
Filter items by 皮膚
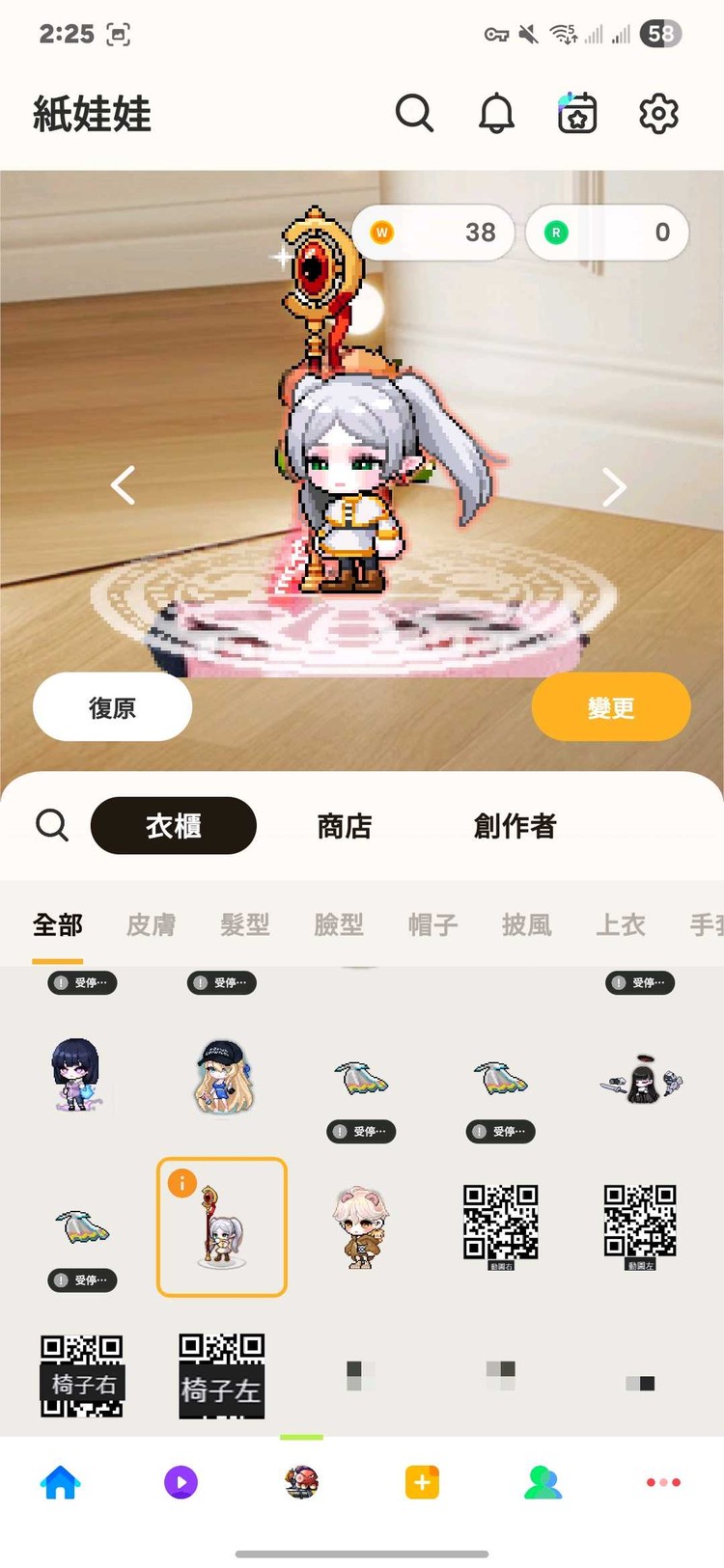(152, 924)
